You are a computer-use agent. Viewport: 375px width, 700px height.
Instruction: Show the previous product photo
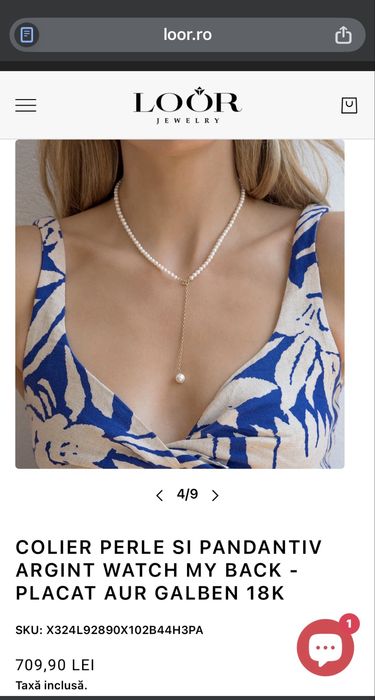coord(159,496)
